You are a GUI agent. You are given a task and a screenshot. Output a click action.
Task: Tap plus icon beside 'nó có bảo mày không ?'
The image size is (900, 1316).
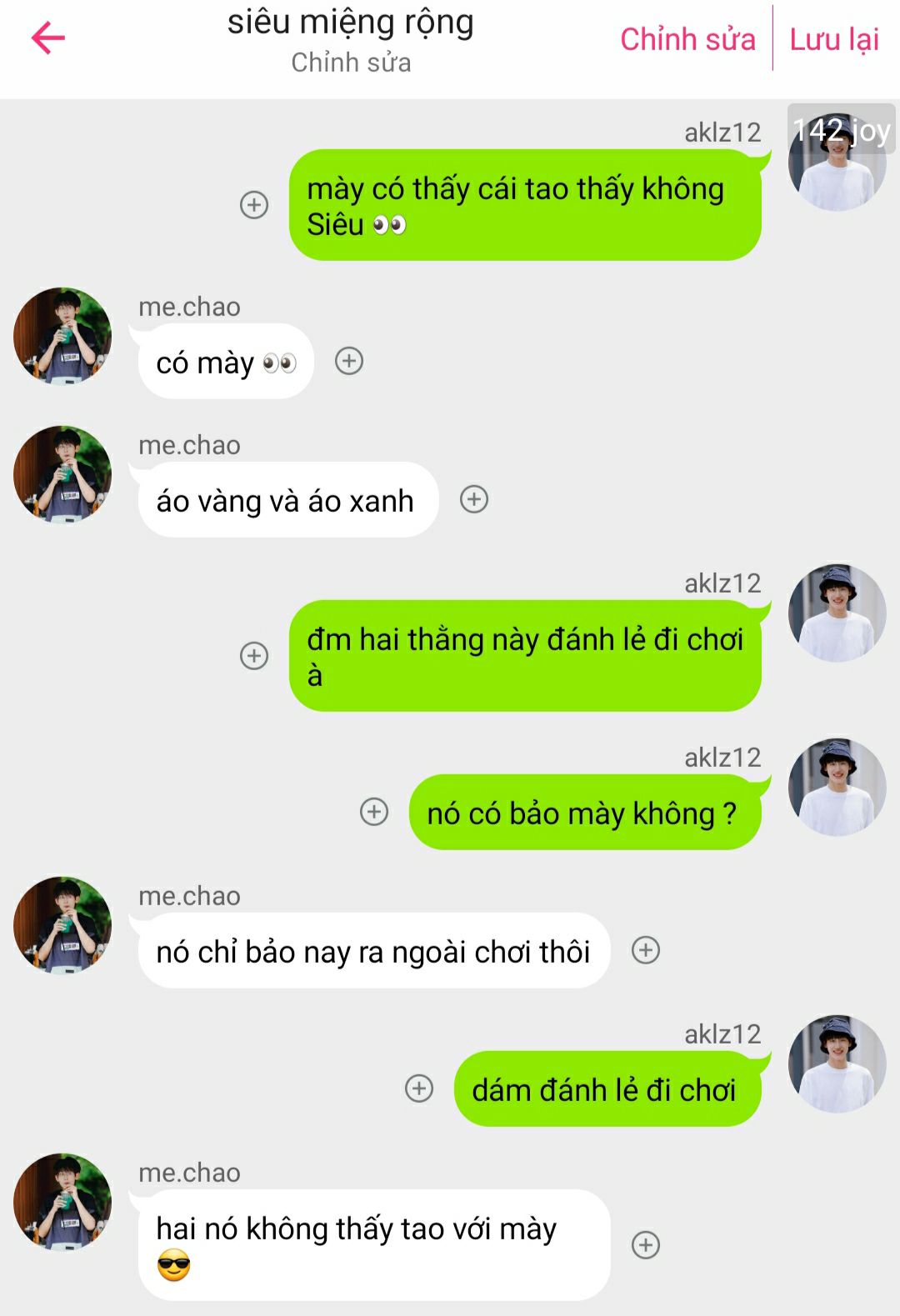pos(374,812)
